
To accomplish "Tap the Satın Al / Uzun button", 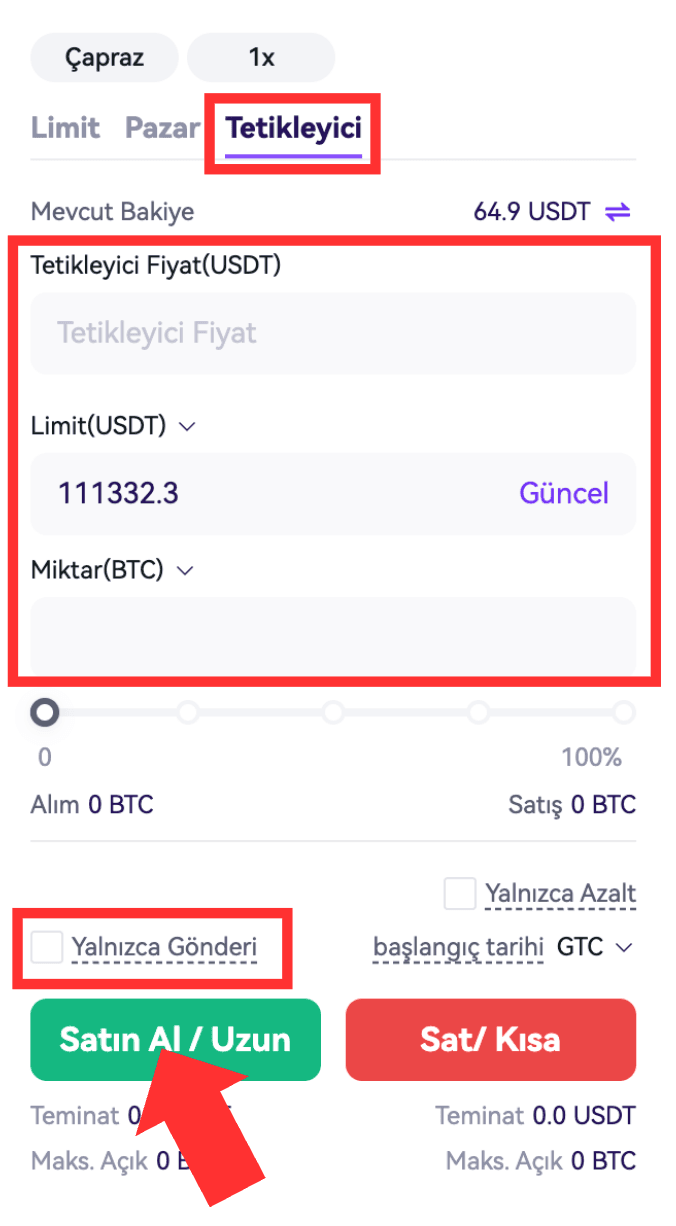I will pos(175,1040).
